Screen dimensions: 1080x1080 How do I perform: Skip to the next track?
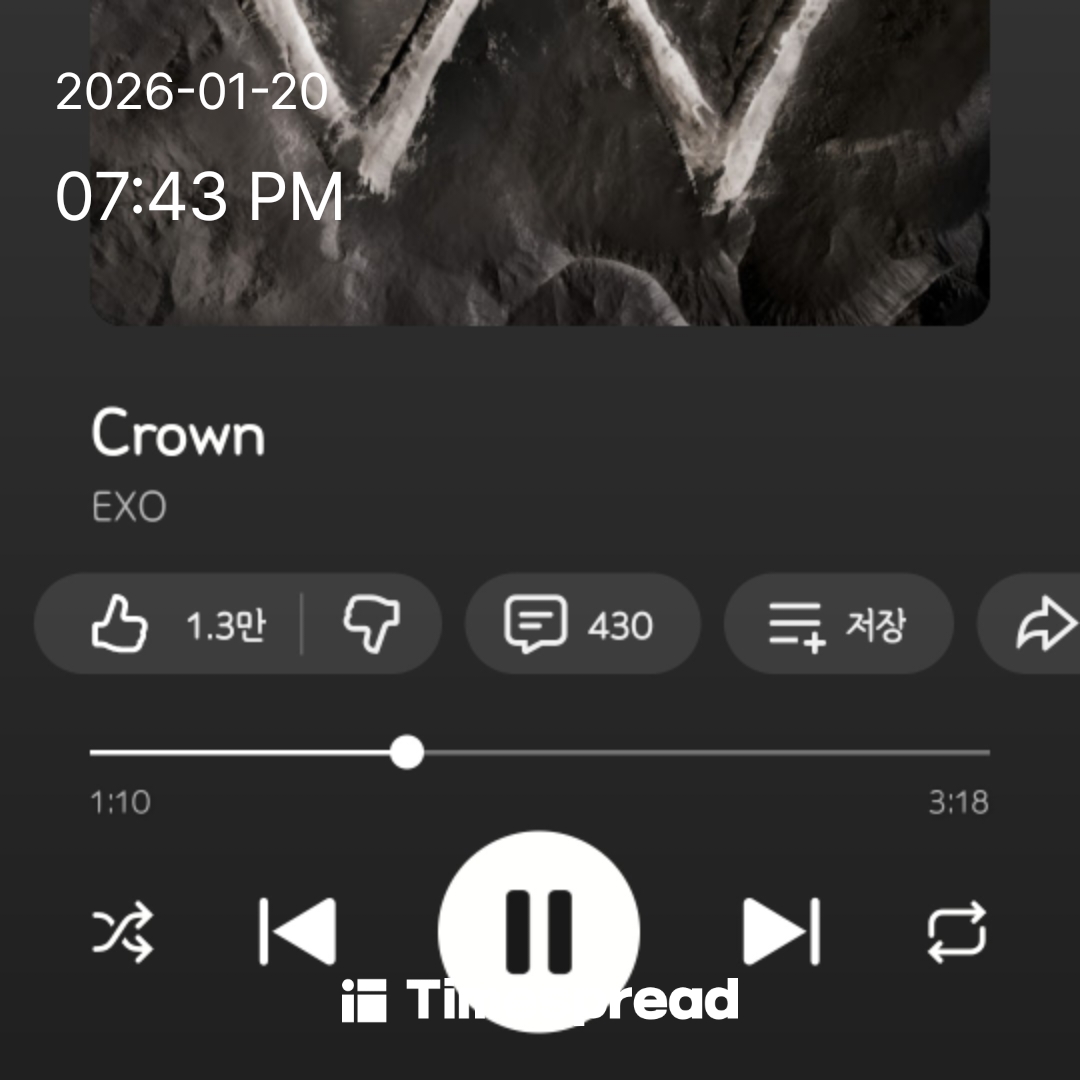tap(781, 932)
